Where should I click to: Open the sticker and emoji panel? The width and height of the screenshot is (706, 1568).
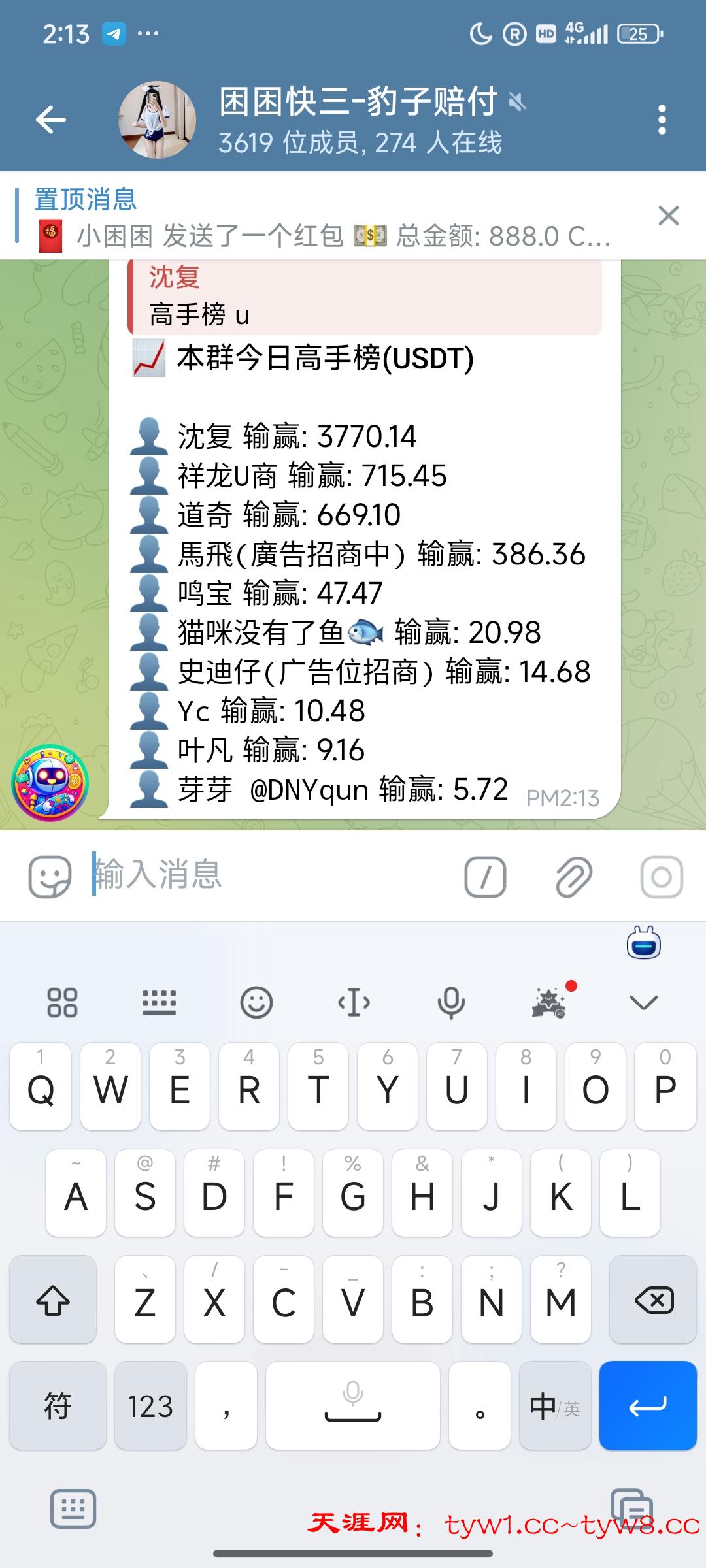tap(49, 877)
